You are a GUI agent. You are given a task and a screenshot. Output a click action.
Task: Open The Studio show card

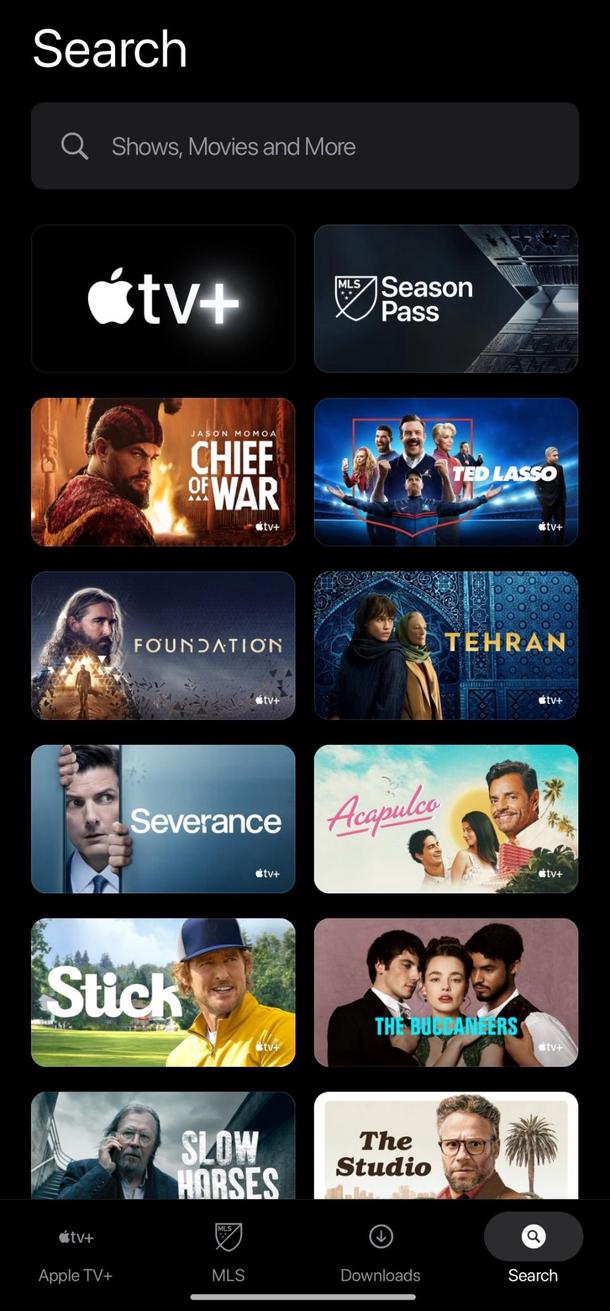tap(446, 1145)
